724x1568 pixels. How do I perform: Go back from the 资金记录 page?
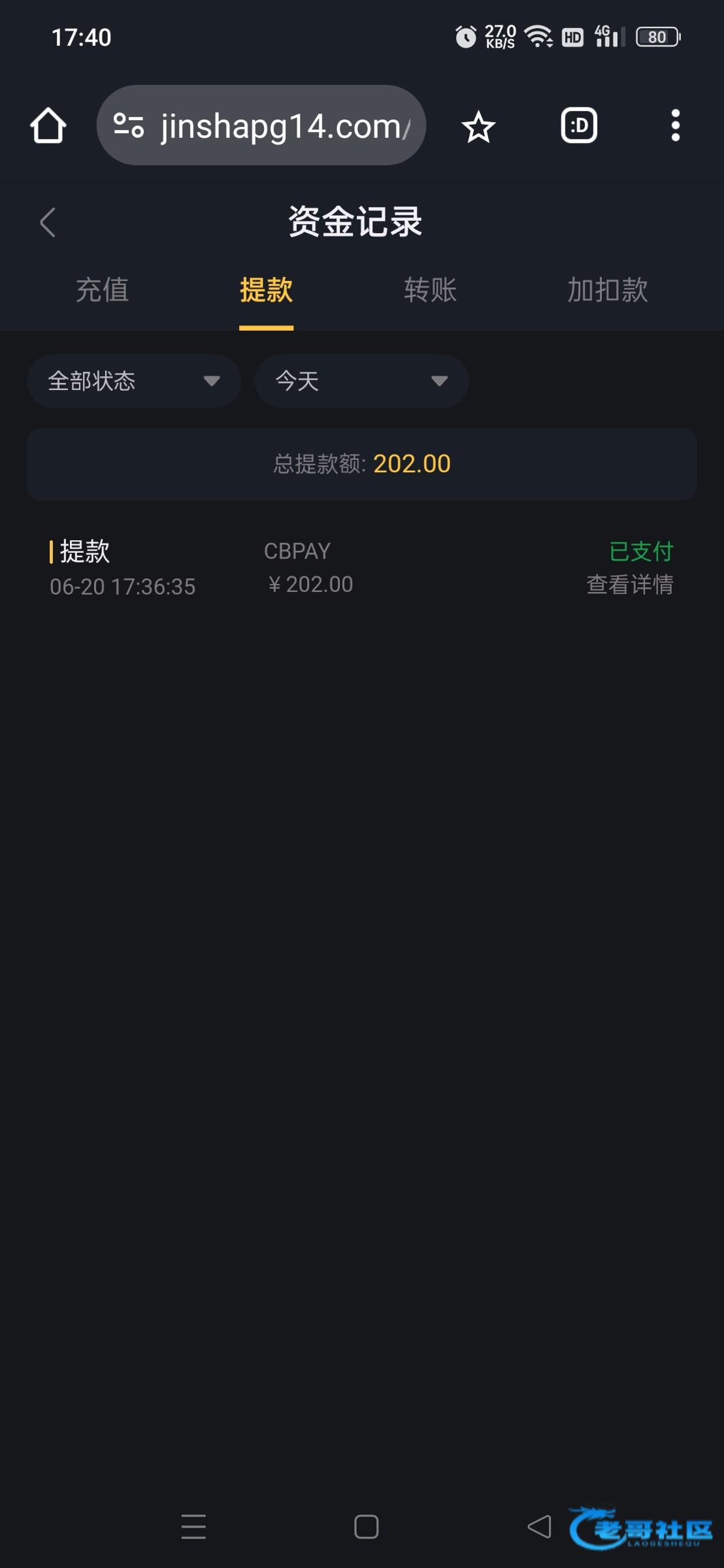click(48, 222)
